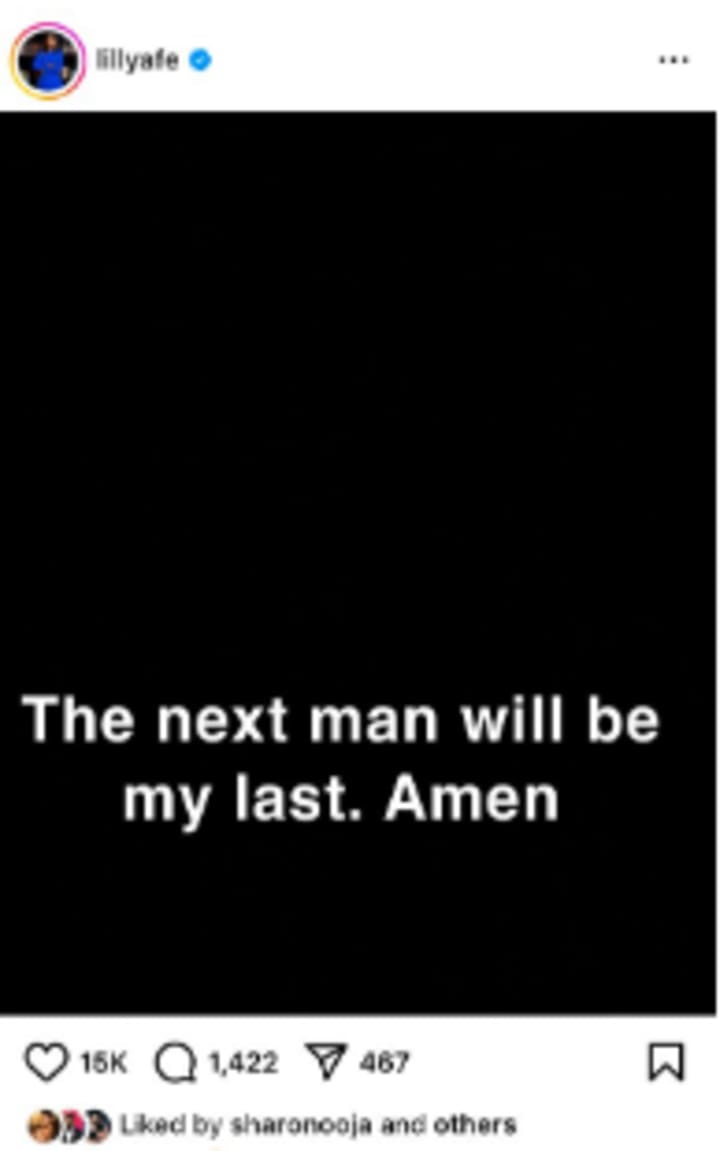Open the three-dot post options menu
Screen dimensions: 720x1151
[673, 60]
